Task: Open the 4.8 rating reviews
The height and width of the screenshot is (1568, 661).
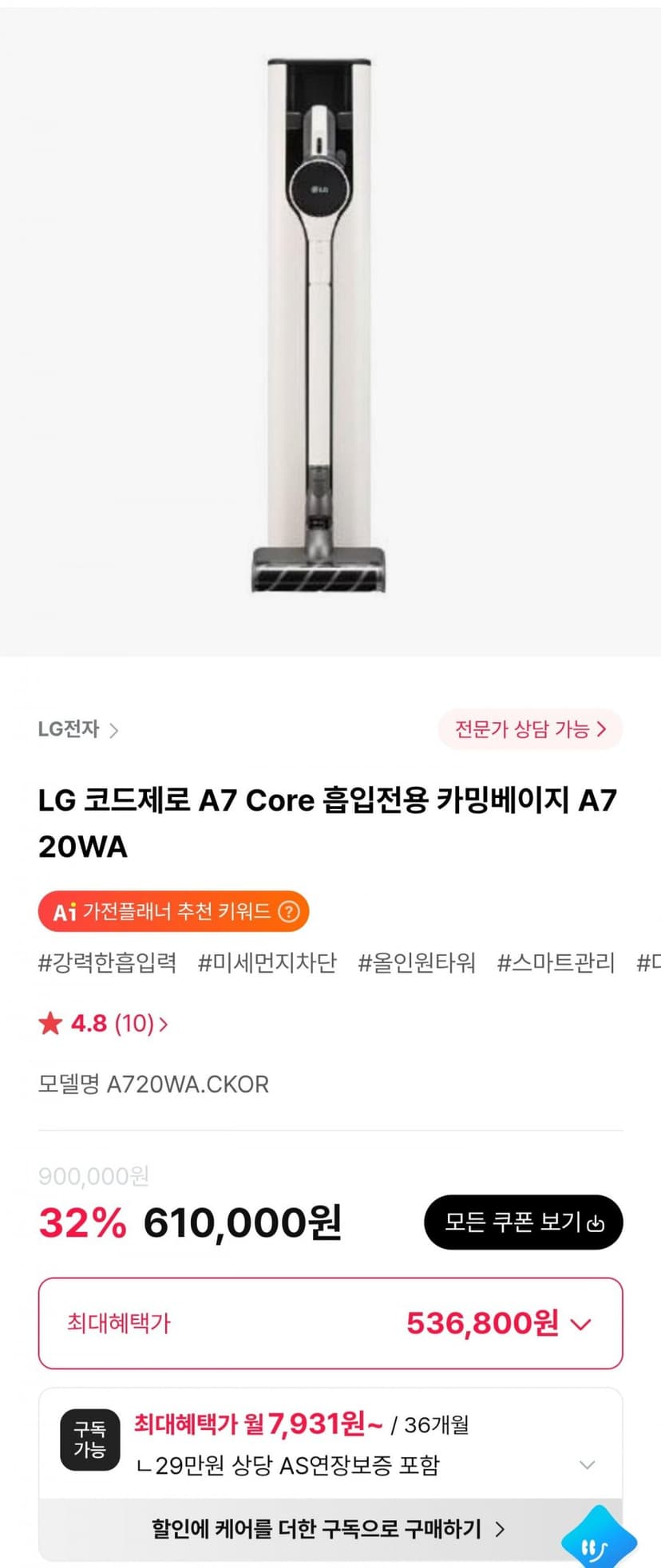Action: point(104,1023)
